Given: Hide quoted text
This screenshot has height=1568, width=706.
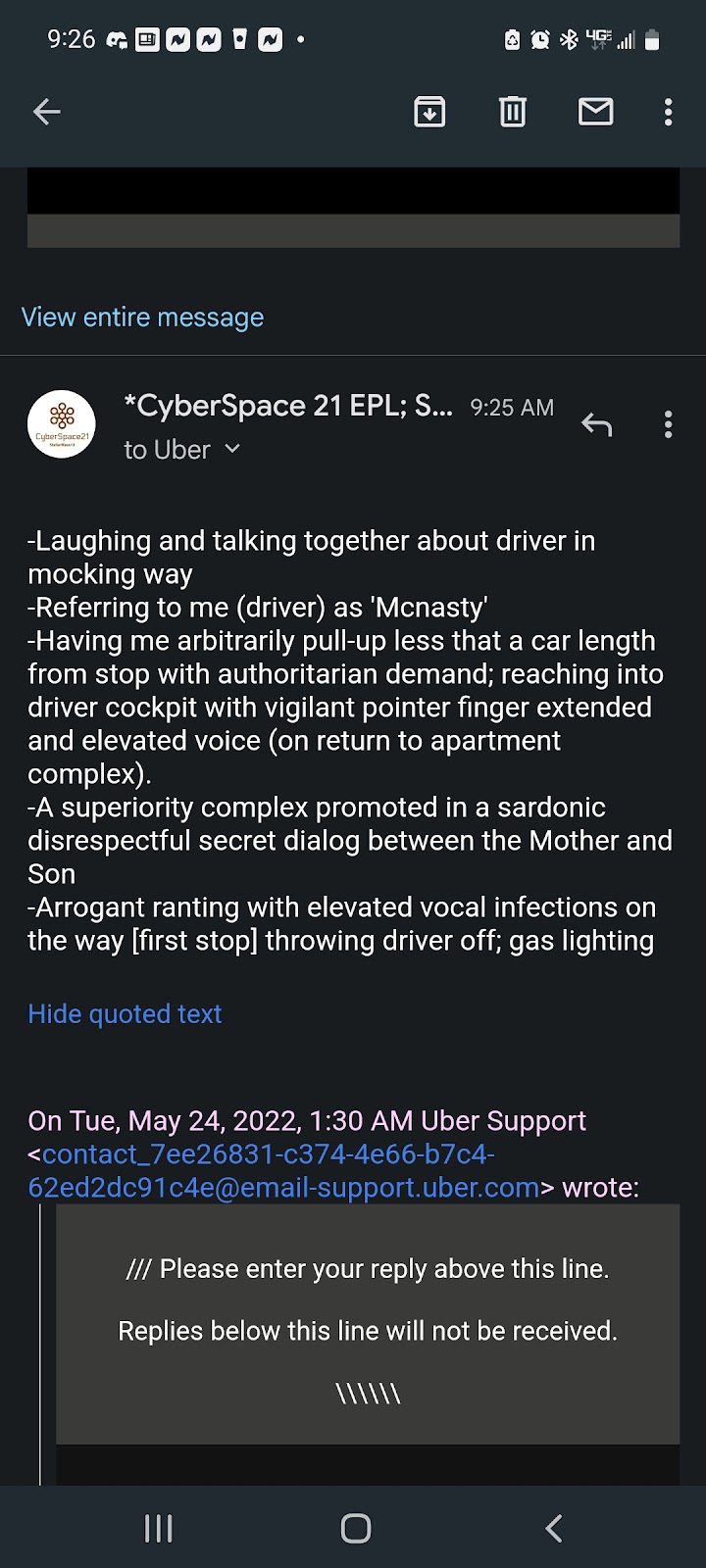Looking at the screenshot, I should (x=125, y=1014).
